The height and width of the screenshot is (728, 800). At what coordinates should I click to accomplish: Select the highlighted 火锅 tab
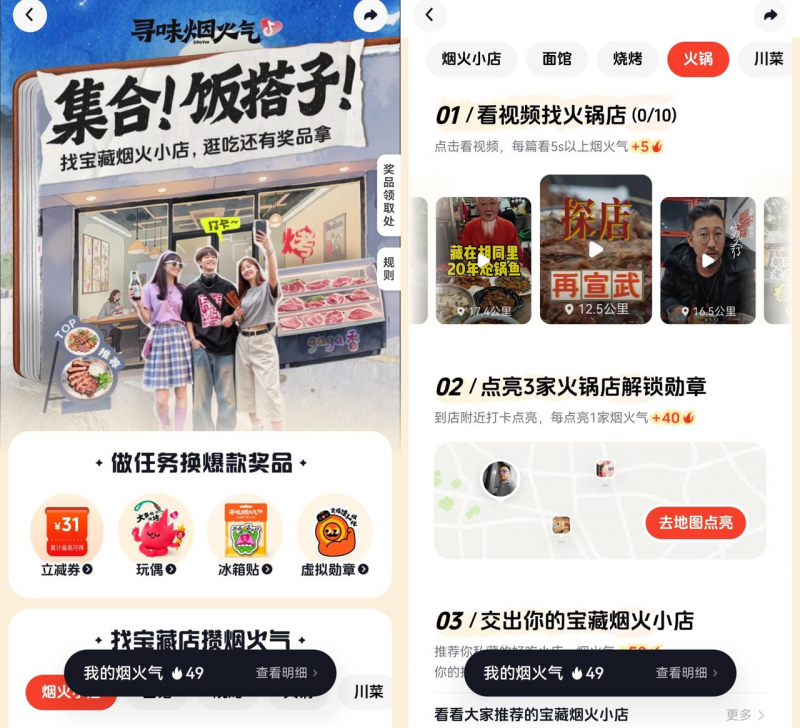(698, 59)
